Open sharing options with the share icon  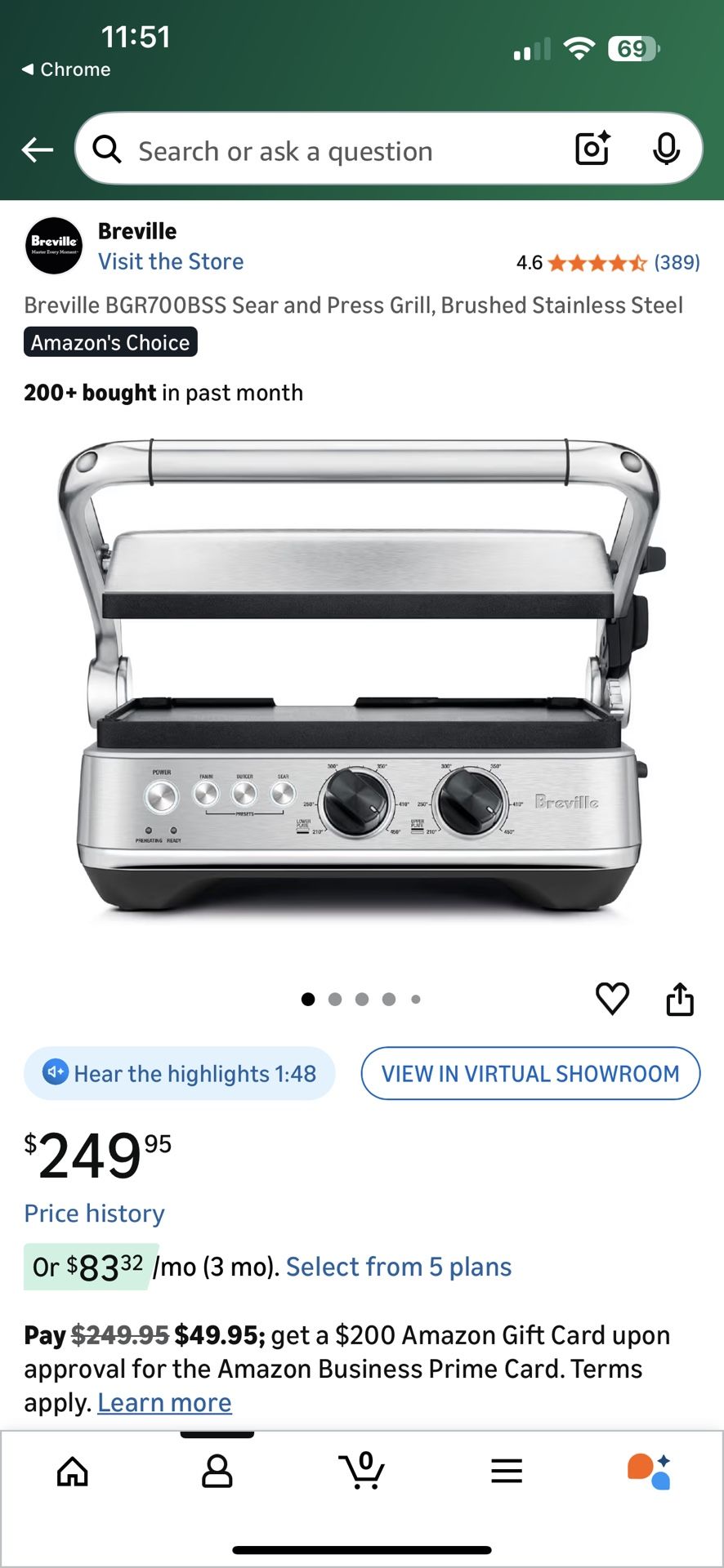pos(681,997)
